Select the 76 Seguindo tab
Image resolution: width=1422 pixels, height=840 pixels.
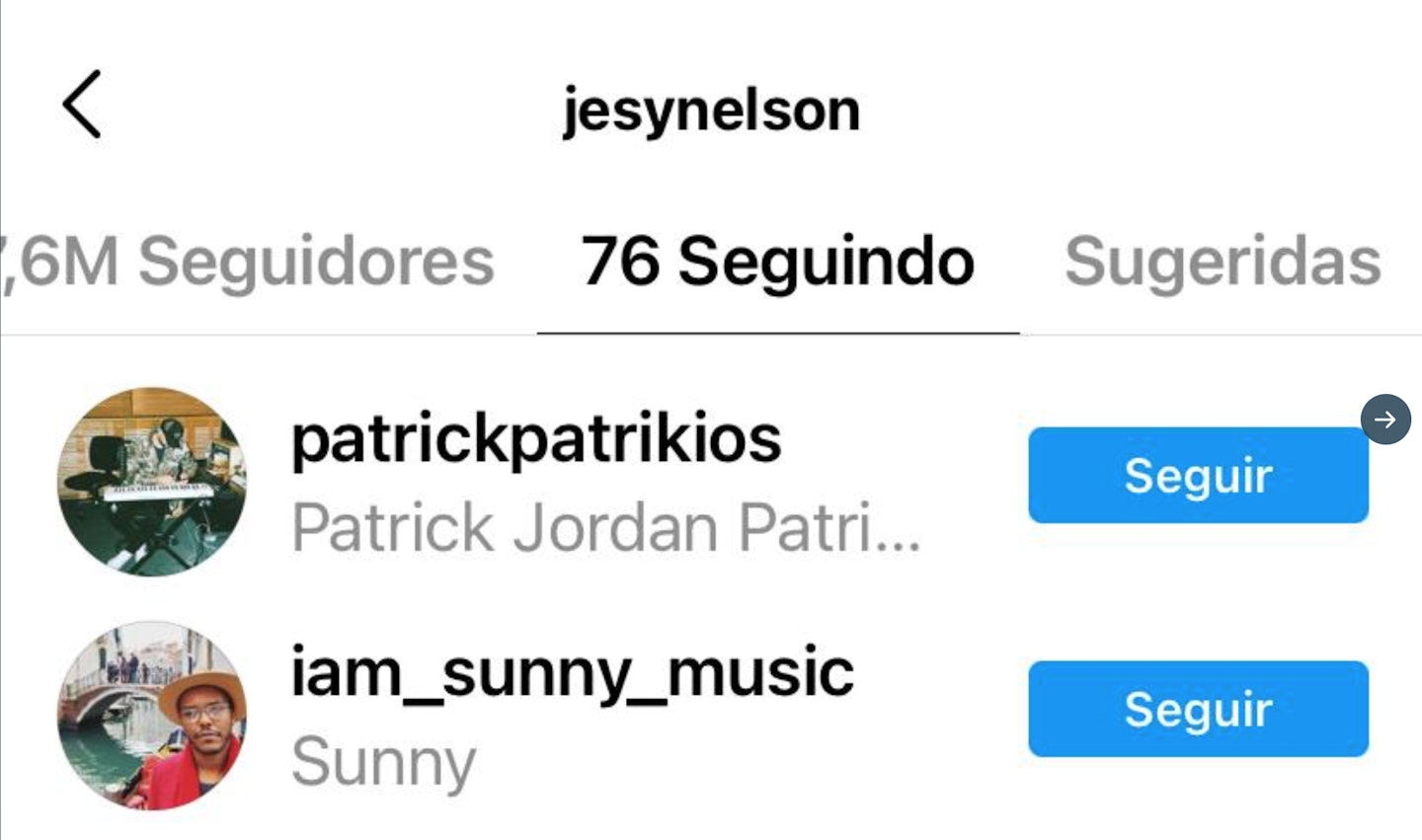(x=777, y=263)
